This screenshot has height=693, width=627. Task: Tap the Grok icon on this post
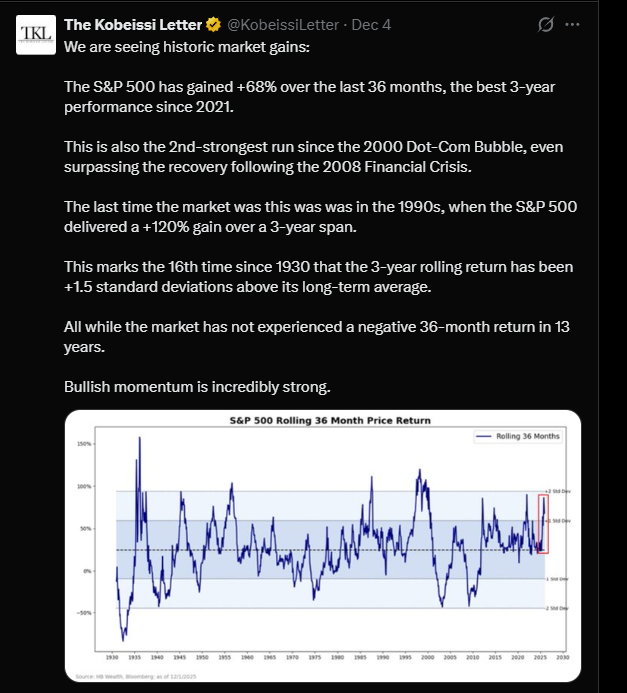point(574,24)
